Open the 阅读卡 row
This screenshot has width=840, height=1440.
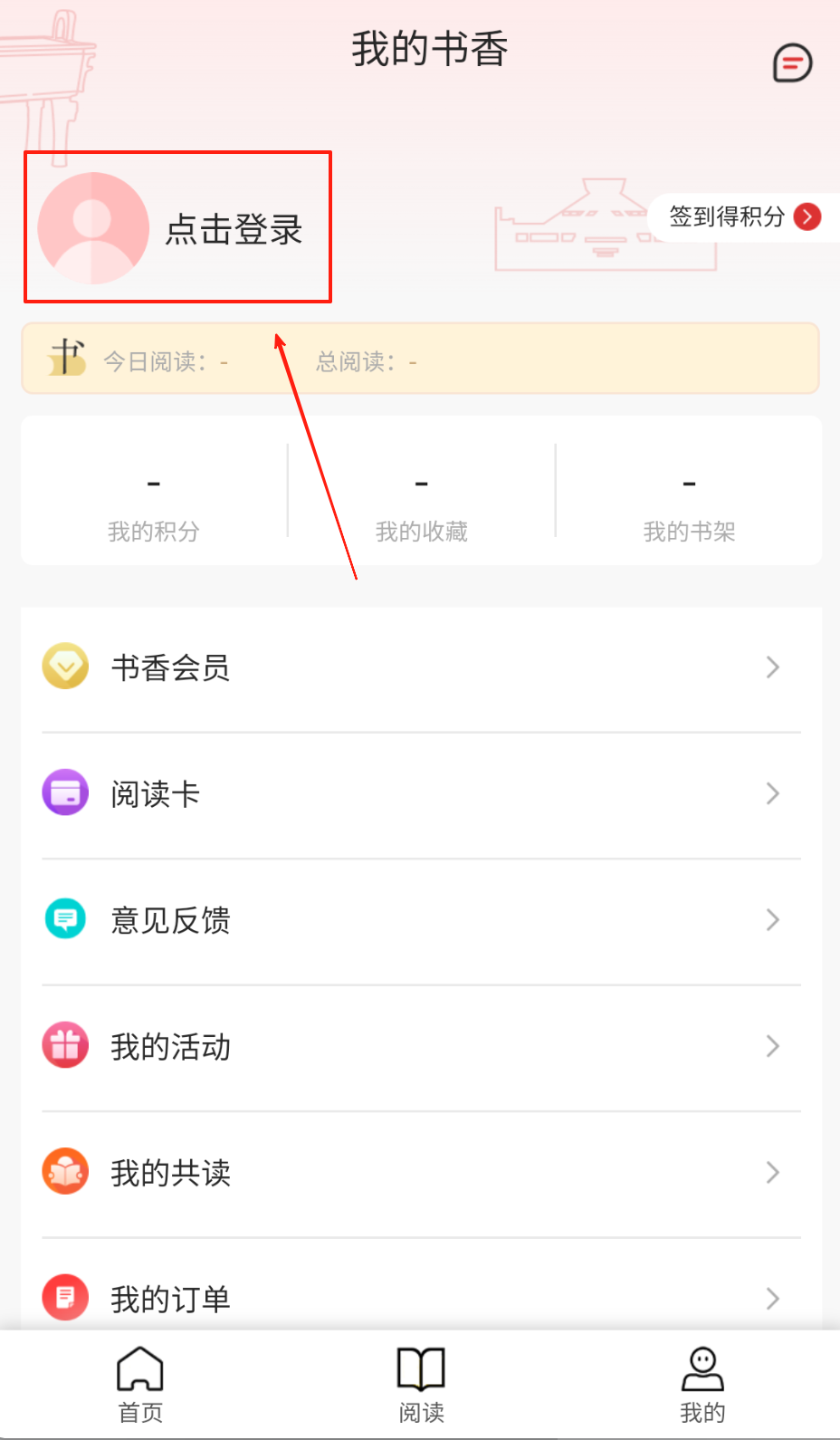tap(421, 794)
